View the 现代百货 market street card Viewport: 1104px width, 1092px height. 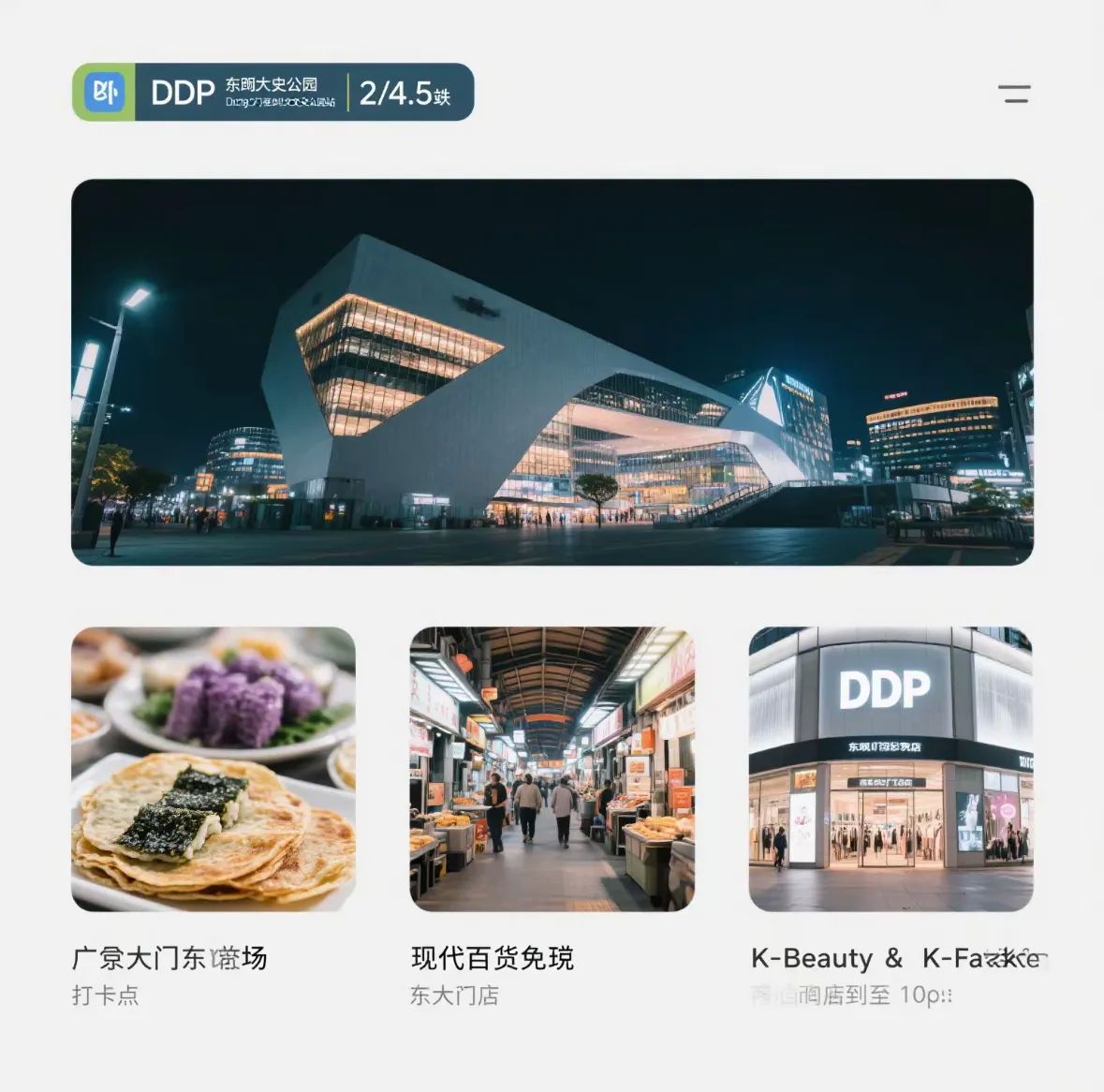click(x=552, y=768)
